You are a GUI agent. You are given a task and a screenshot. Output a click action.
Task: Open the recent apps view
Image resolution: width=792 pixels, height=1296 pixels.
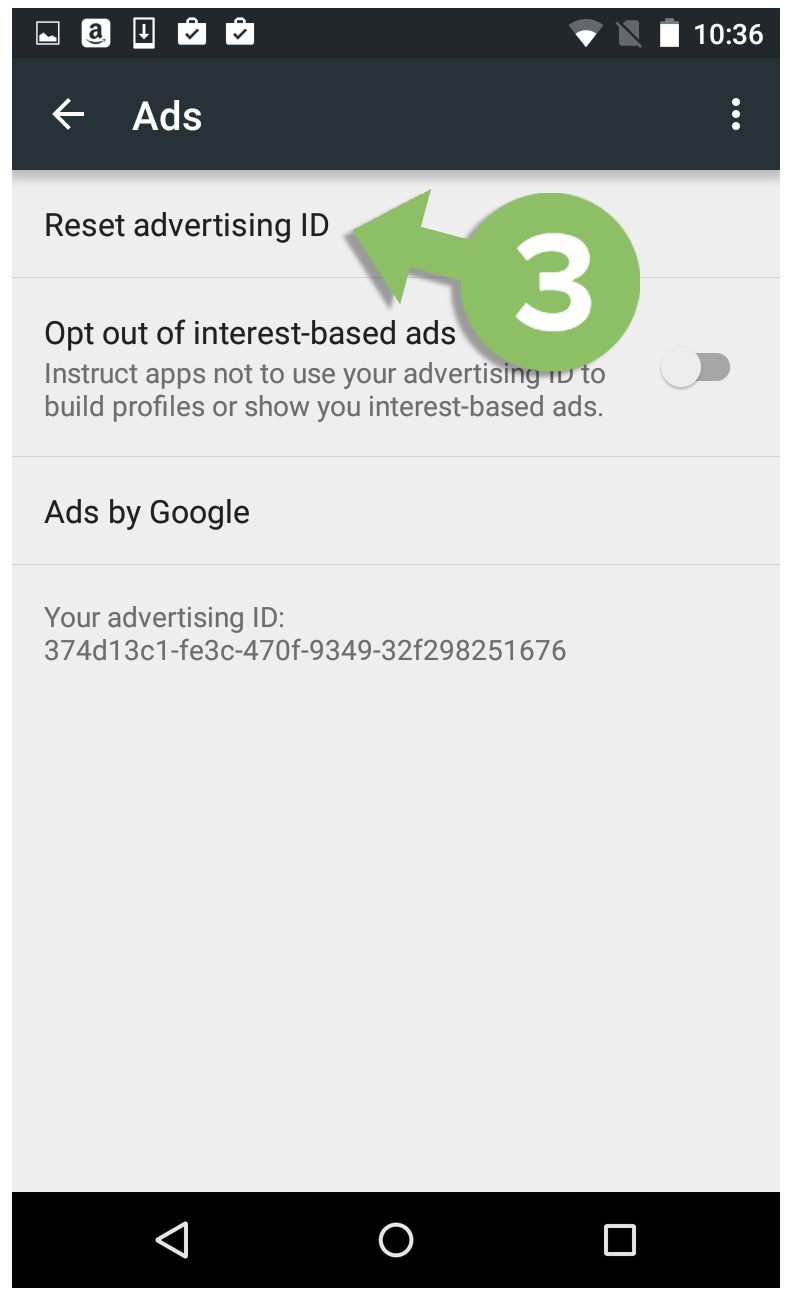620,1240
